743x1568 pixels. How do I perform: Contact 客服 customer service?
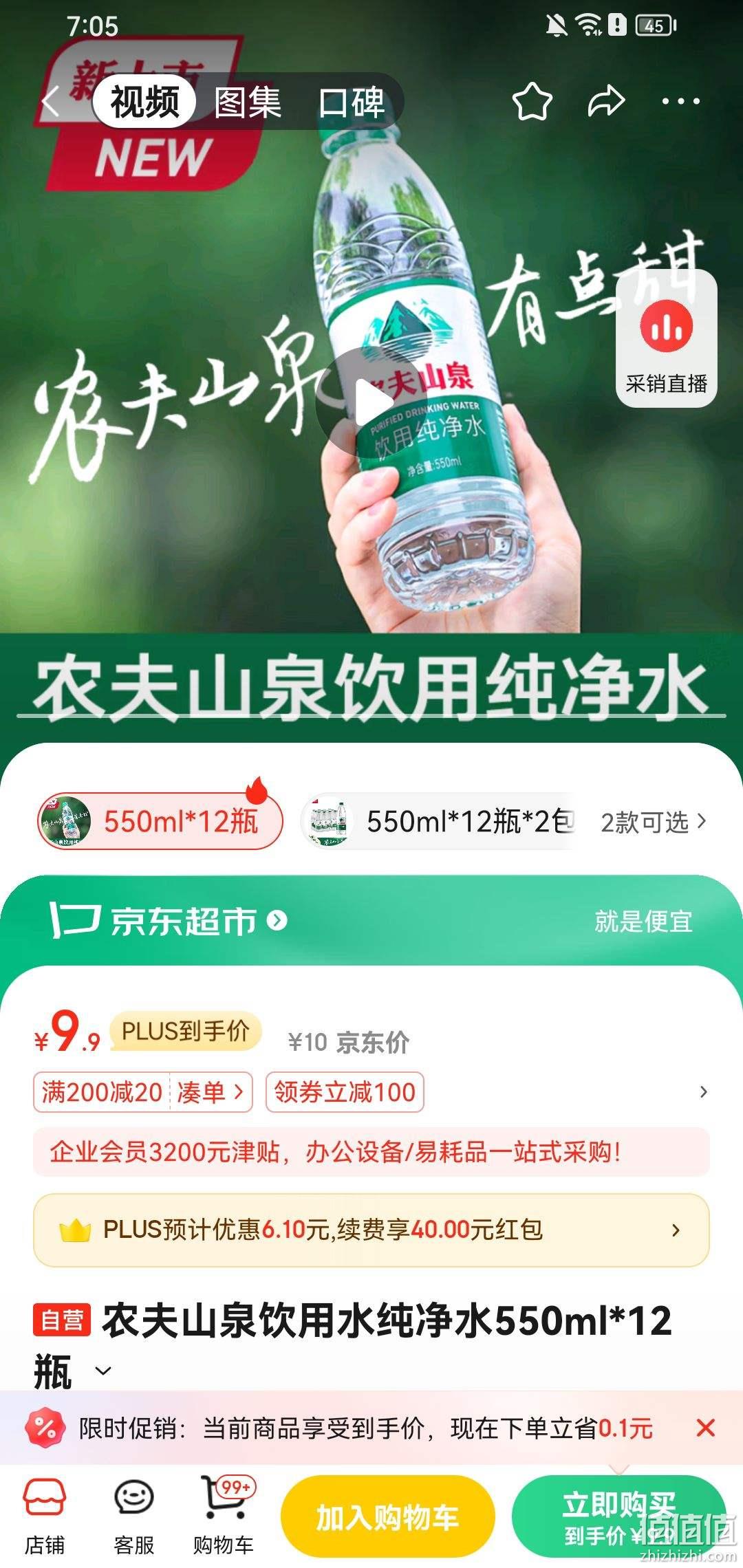pyautogui.click(x=133, y=1516)
